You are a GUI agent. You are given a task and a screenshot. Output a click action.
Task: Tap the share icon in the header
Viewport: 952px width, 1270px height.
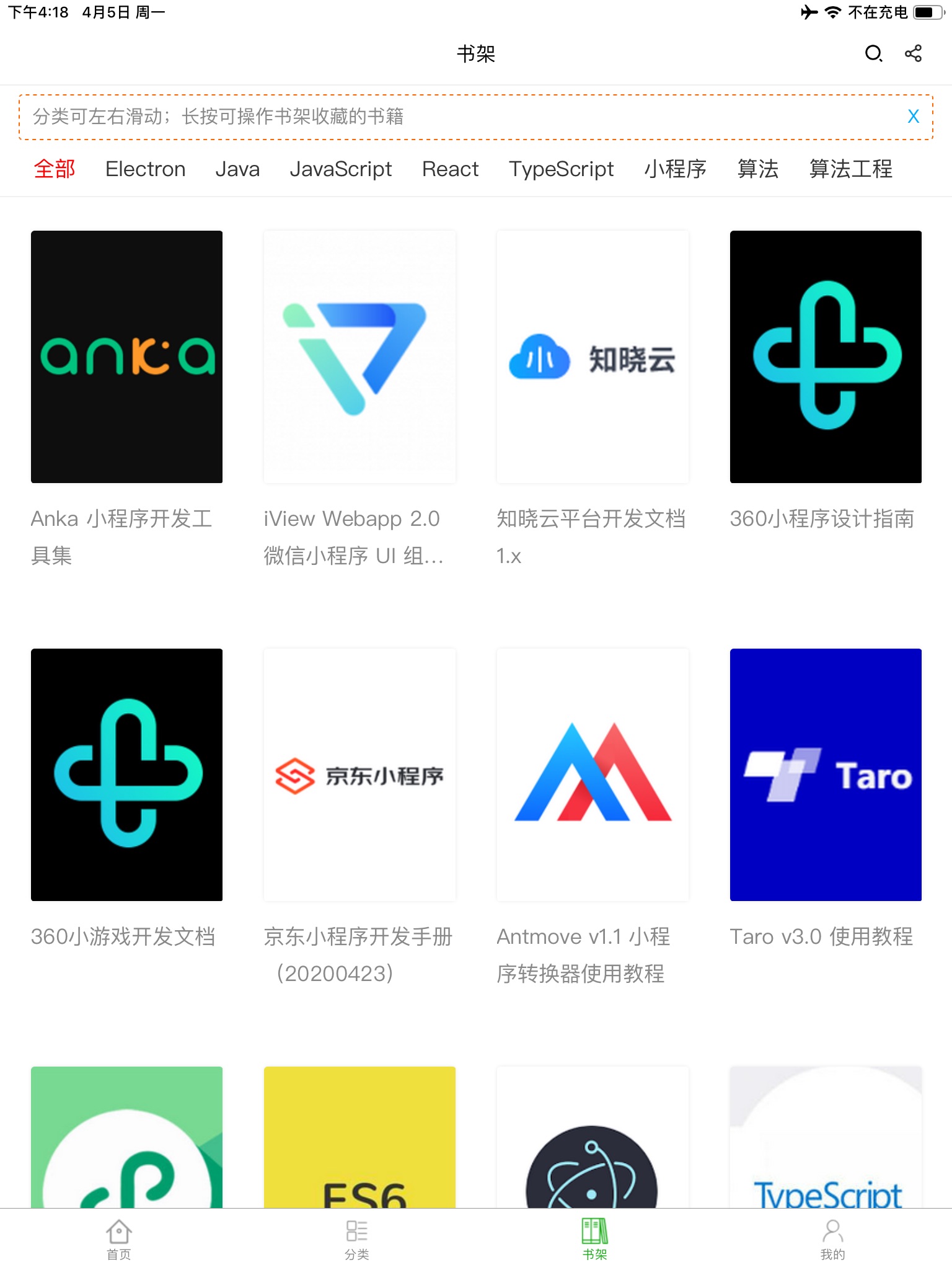click(913, 54)
